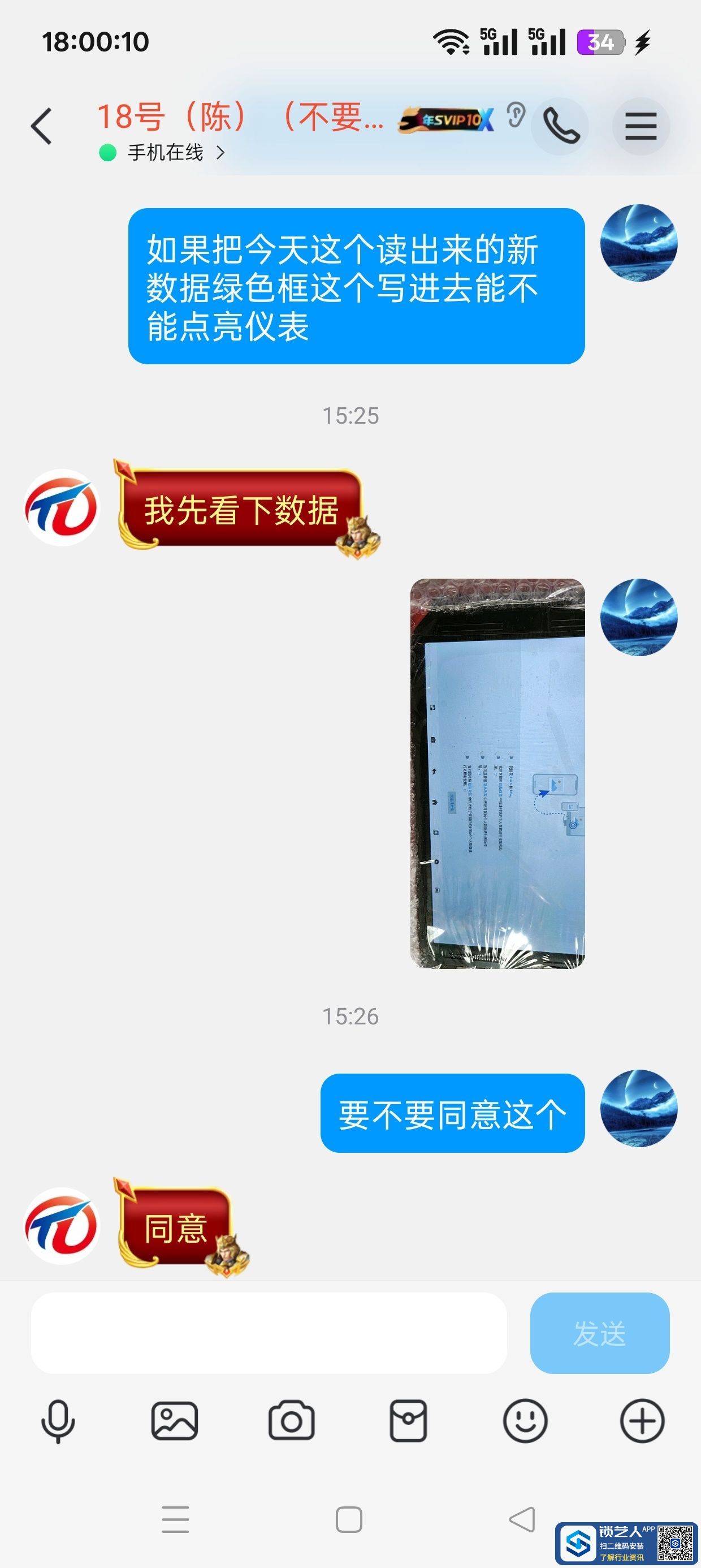The image size is (701, 1568).
Task: Open the photo gallery picker
Action: [x=175, y=1421]
